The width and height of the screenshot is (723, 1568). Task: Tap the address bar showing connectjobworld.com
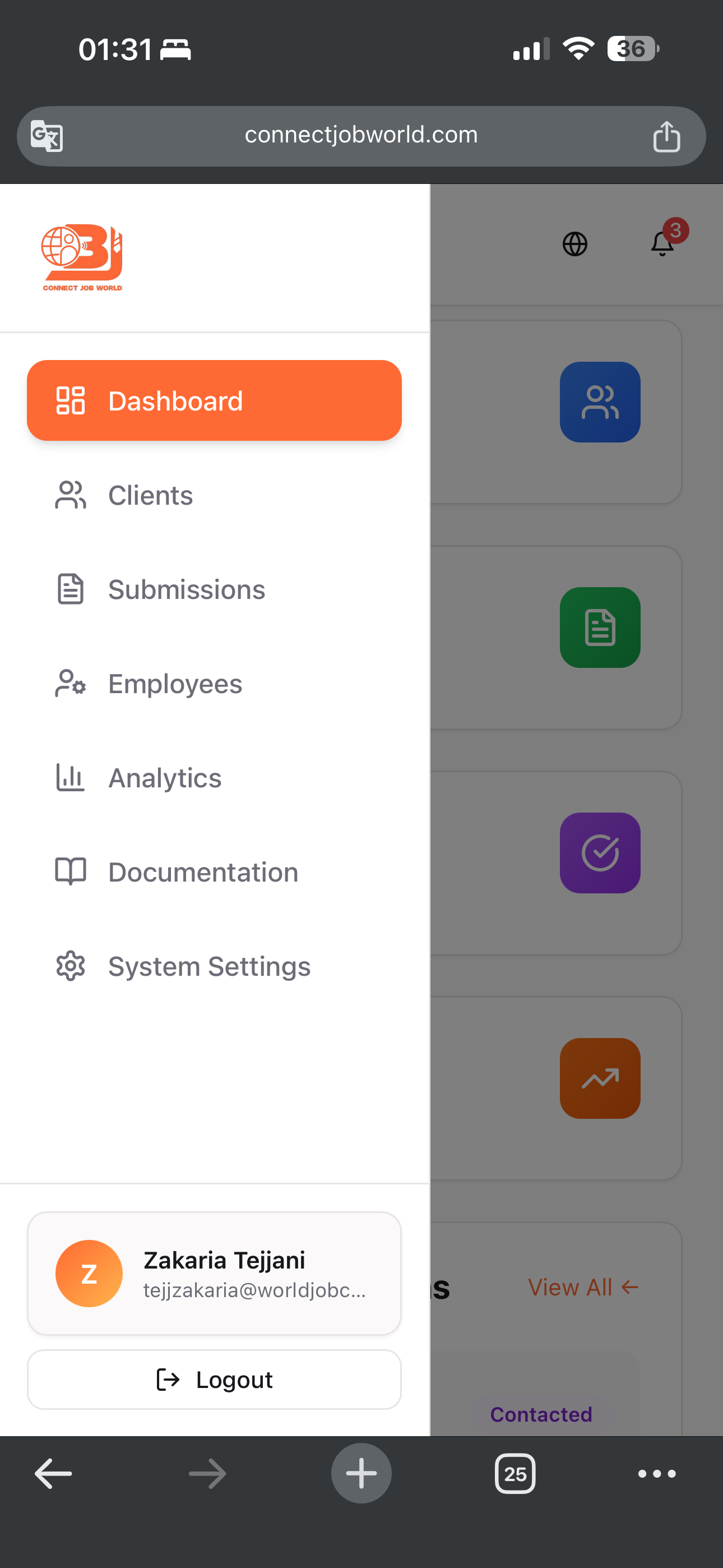point(361,135)
